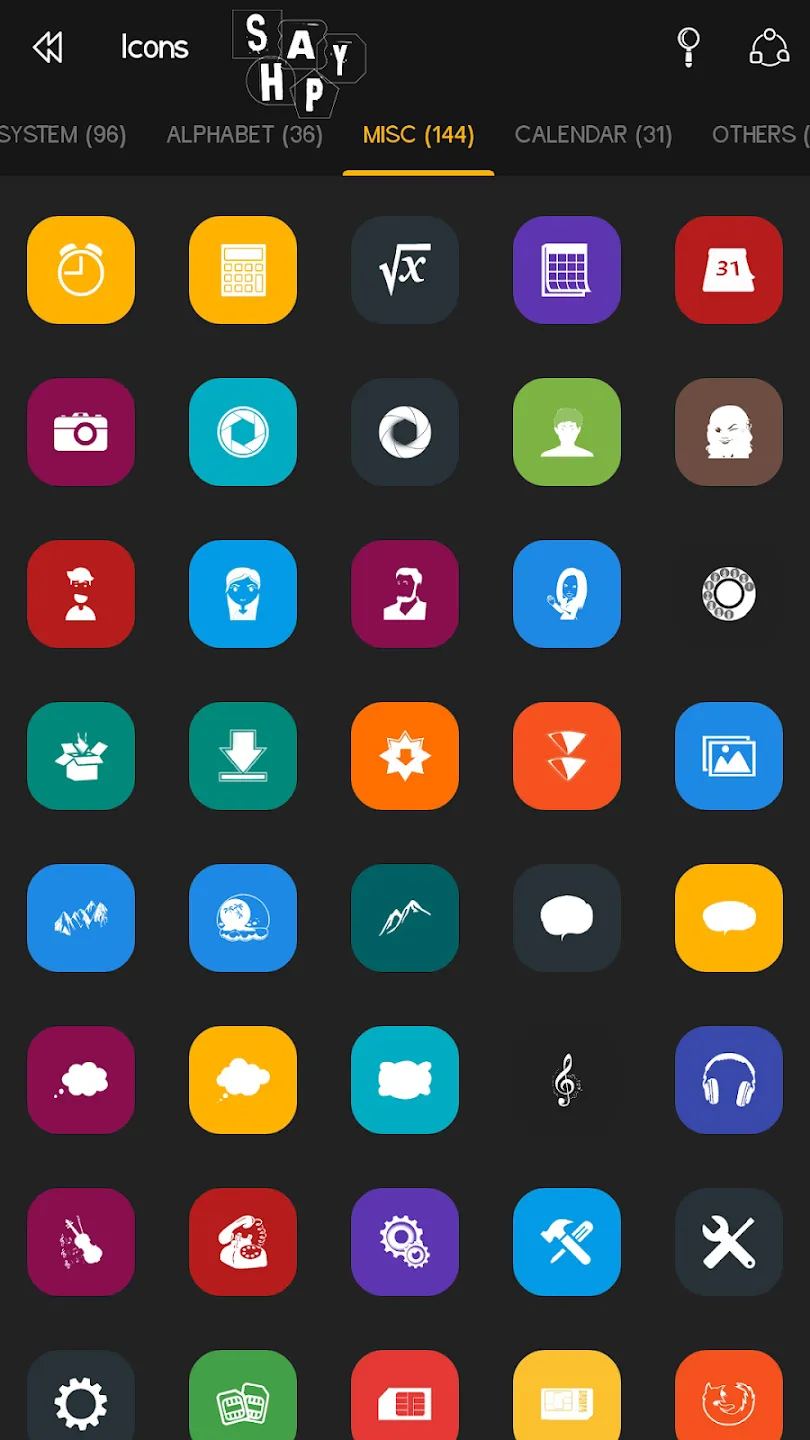
Task: Tap the share icon in the top bar
Action: [769, 47]
